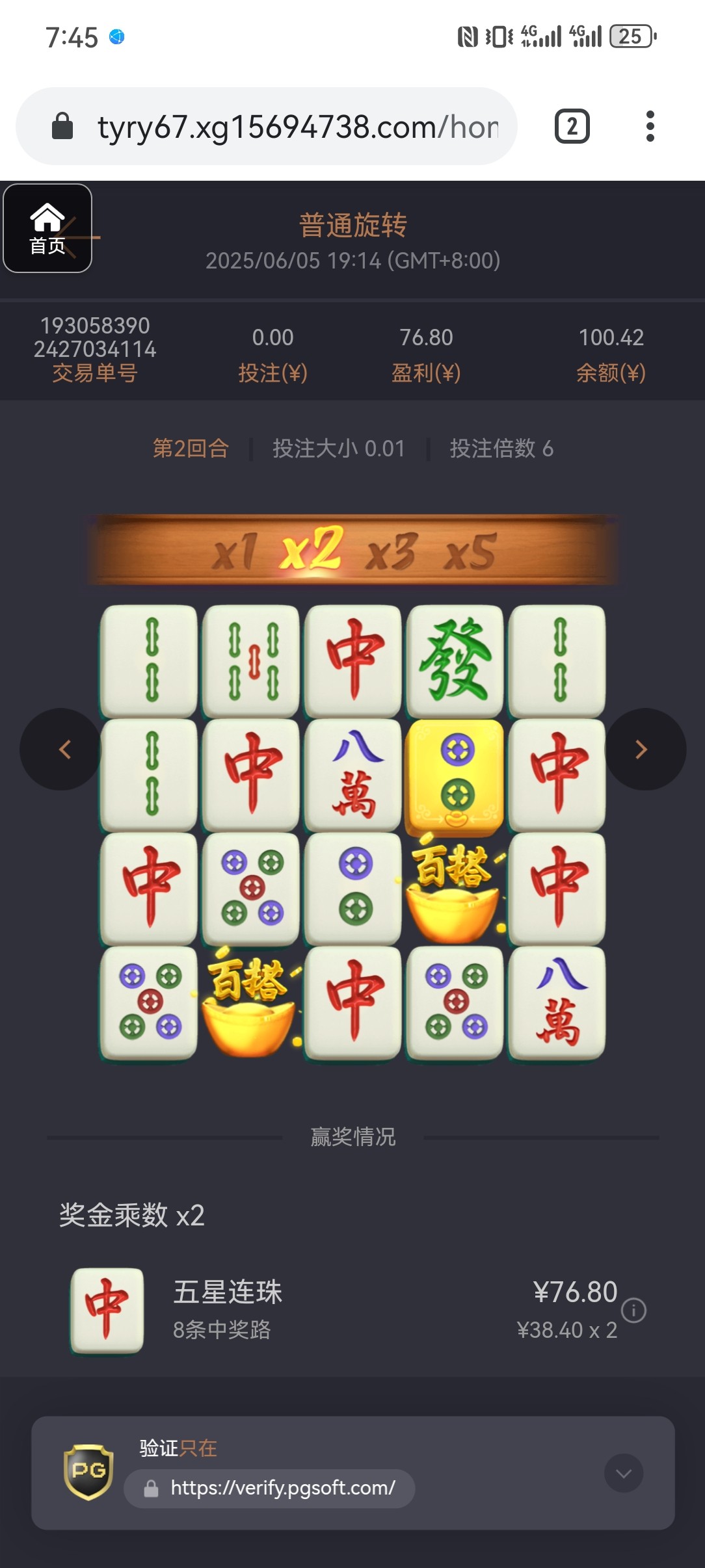Expand the PG verification panel chevron
This screenshot has width=705, height=1568.
(x=623, y=1473)
